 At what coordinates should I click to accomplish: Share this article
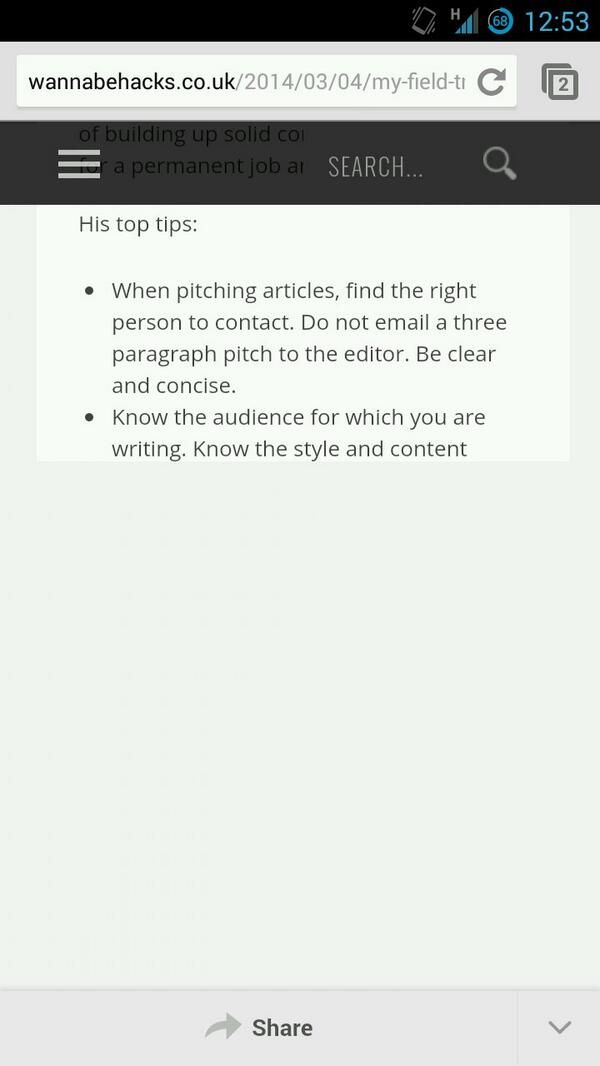pyautogui.click(x=259, y=1027)
